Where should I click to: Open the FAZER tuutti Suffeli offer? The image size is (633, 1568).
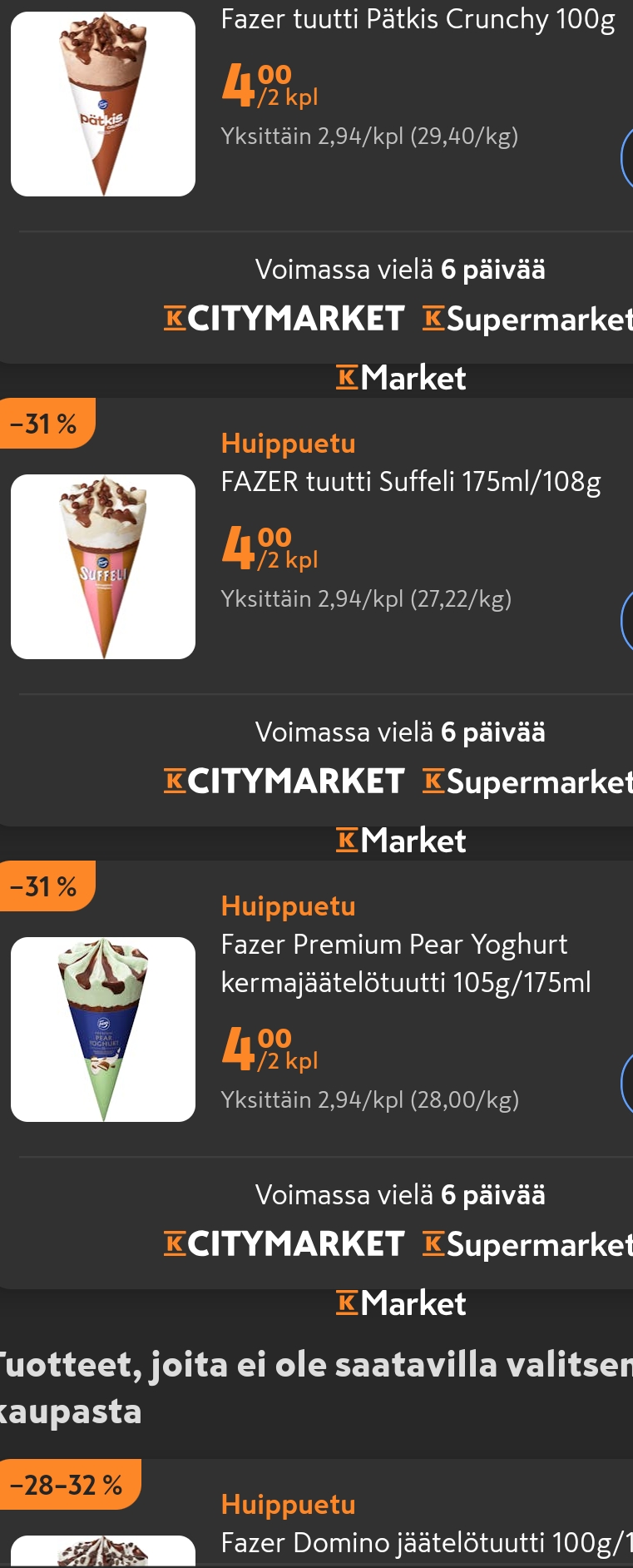click(x=411, y=482)
